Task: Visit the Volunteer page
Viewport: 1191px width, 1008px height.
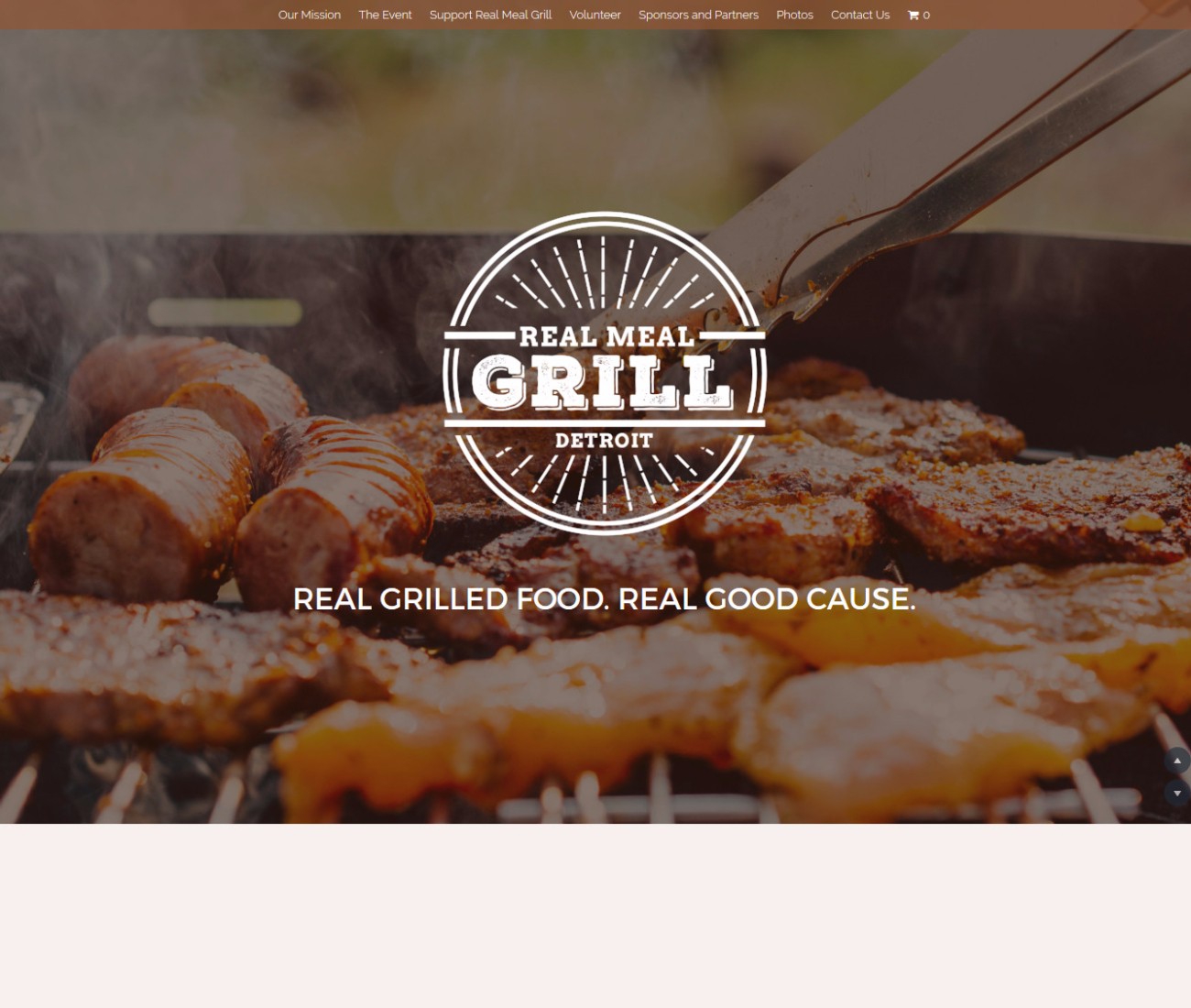Action: (x=595, y=15)
